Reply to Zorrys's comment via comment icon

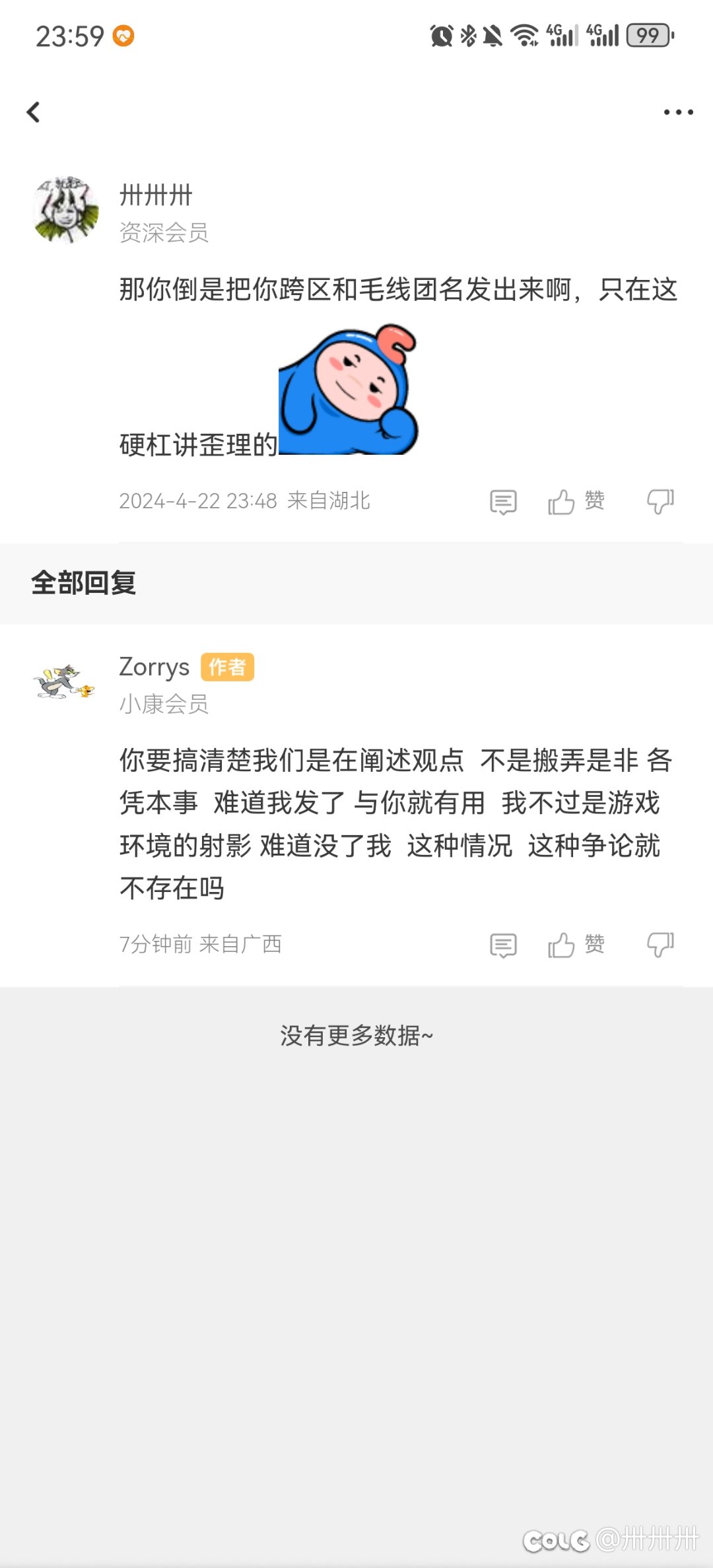[503, 945]
